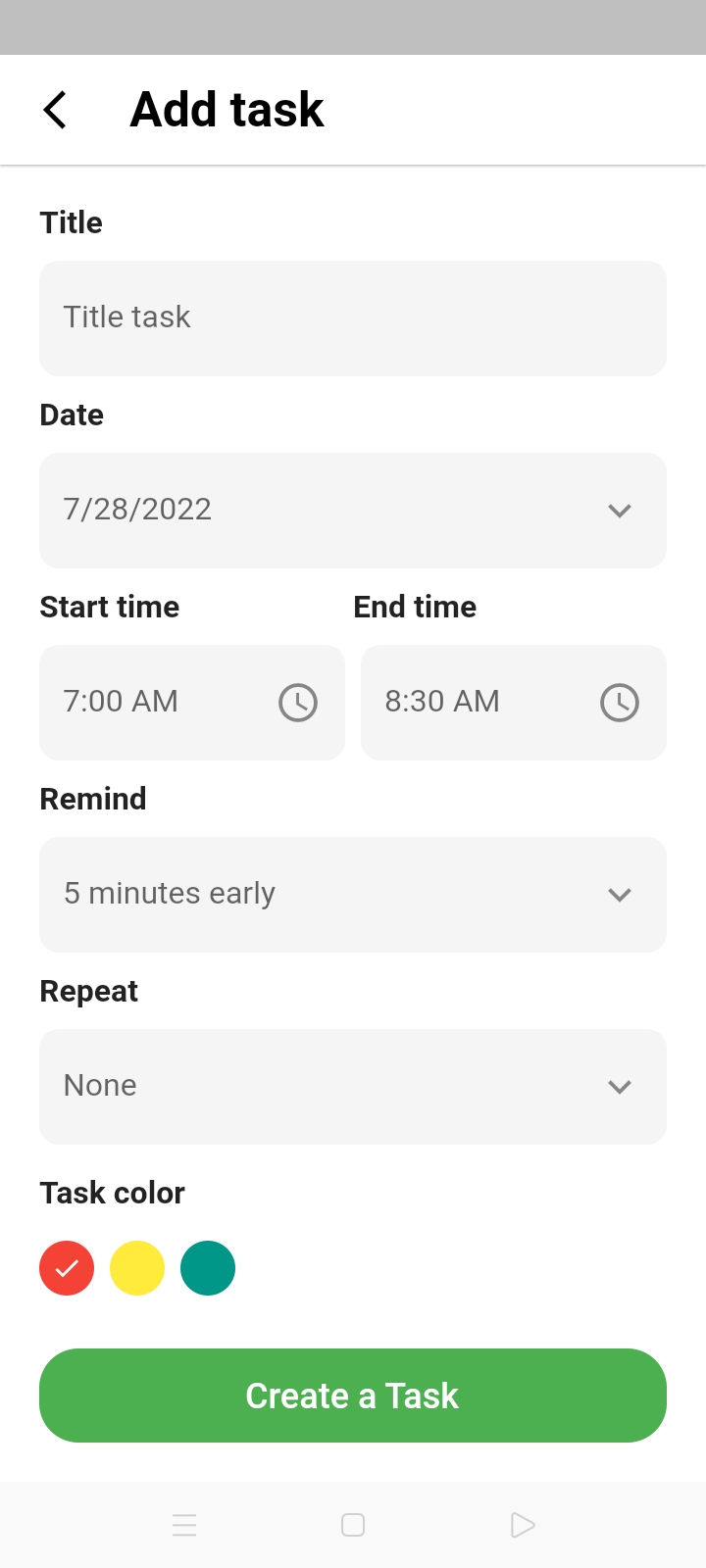Tap the hamburger icon in the navigation bar

coord(184,1525)
